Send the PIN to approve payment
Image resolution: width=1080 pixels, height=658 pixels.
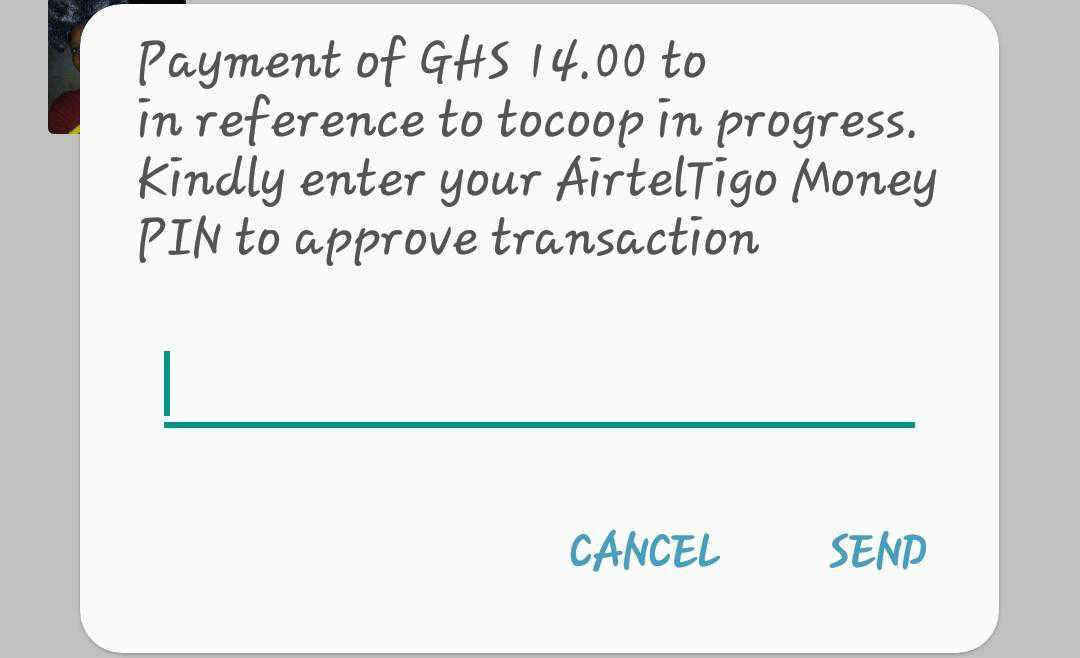pyautogui.click(x=877, y=551)
